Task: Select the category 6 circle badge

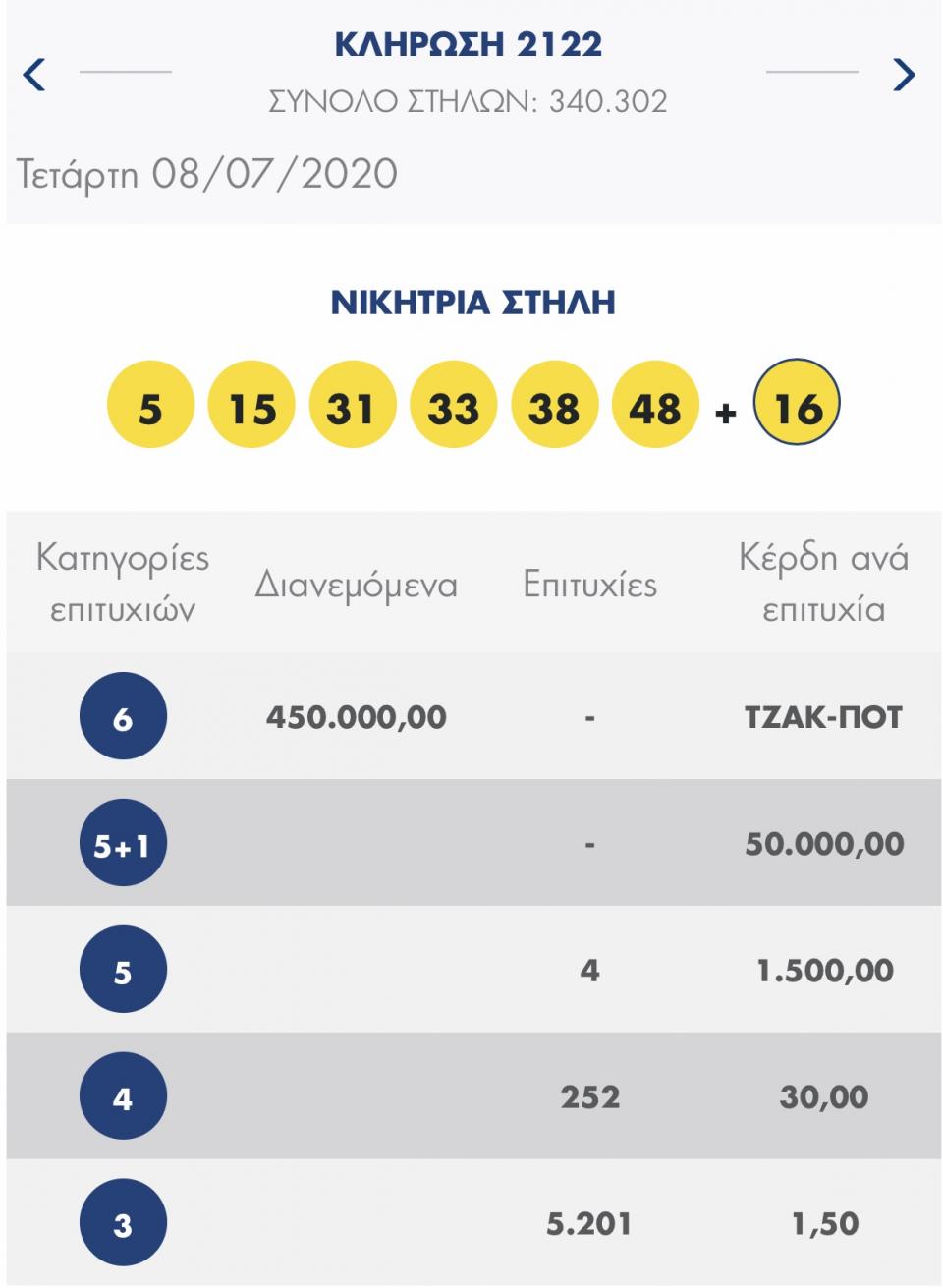Action: (124, 716)
